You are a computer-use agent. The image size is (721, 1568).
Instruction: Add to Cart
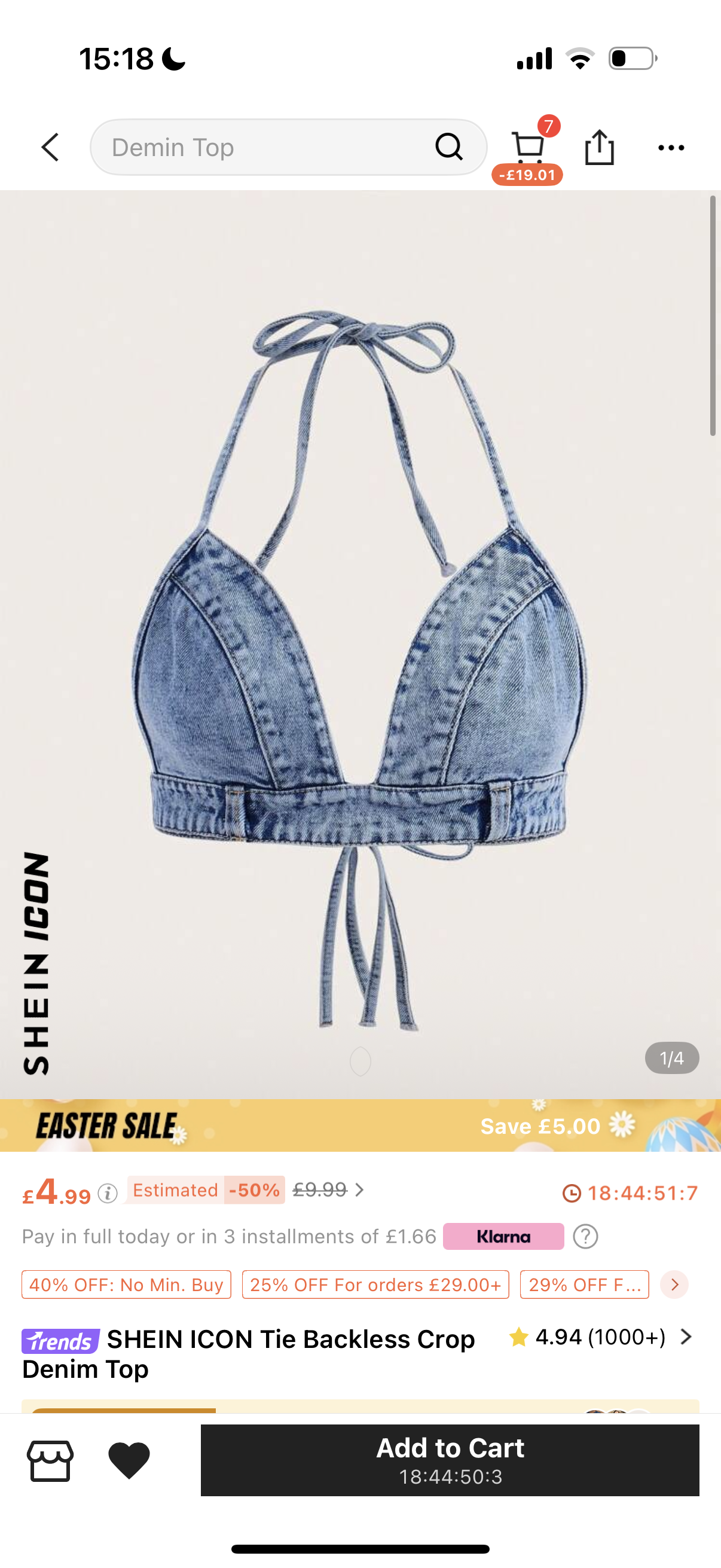(450, 1460)
